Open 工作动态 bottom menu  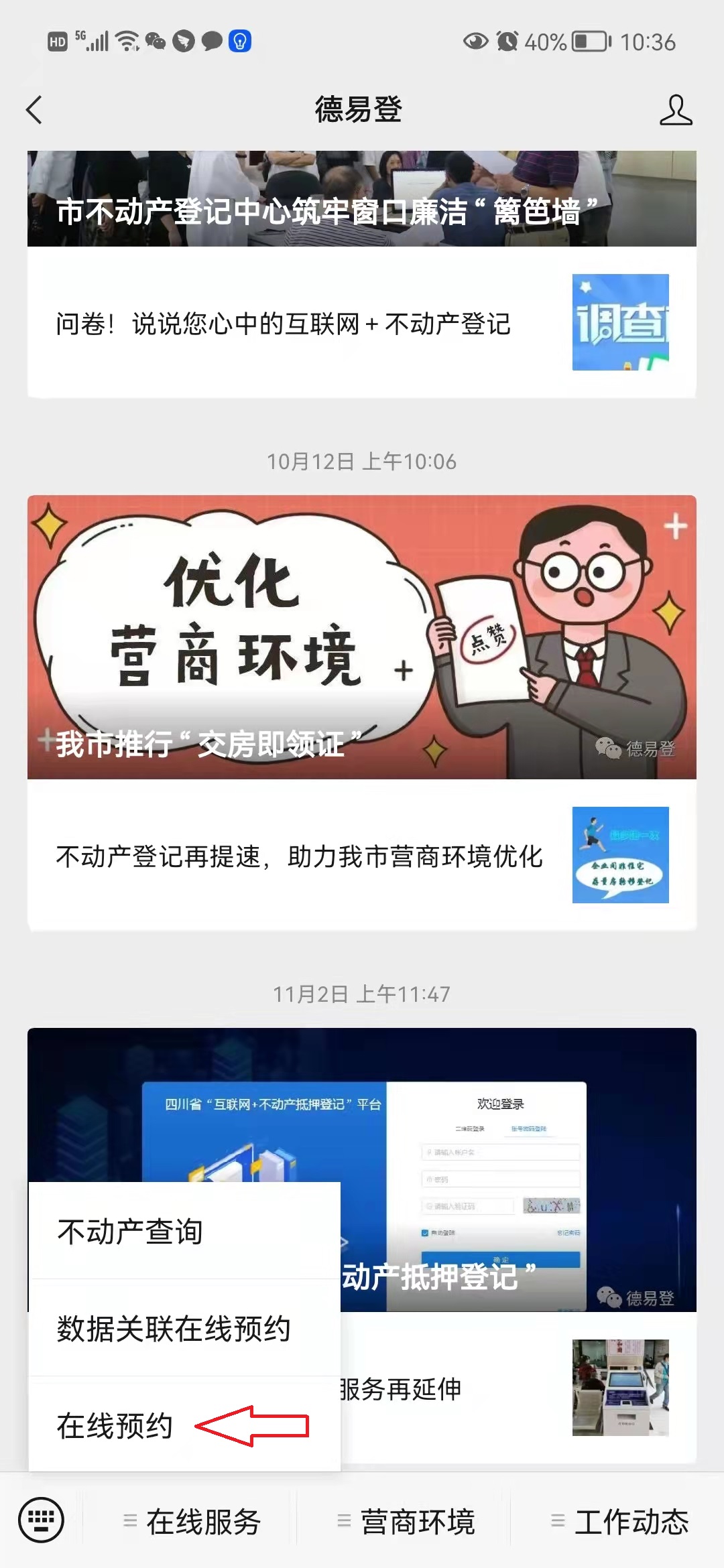620,1521
